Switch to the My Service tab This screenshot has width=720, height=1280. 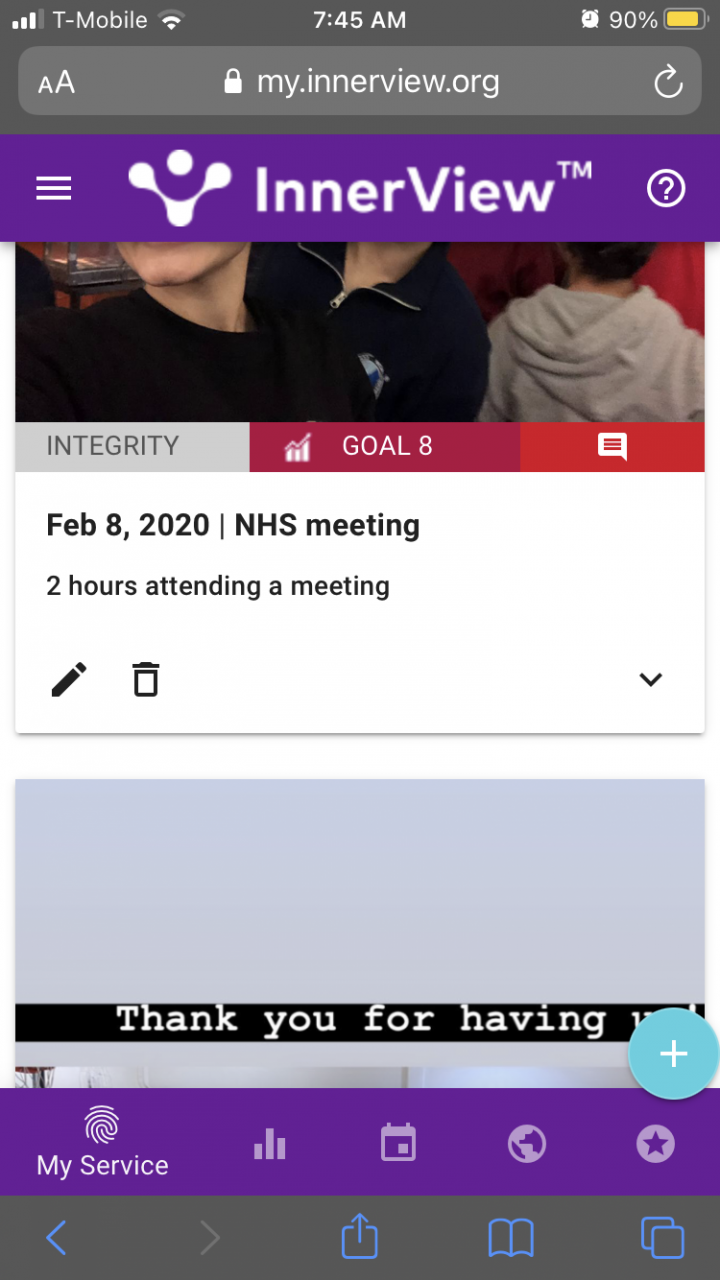click(102, 1142)
